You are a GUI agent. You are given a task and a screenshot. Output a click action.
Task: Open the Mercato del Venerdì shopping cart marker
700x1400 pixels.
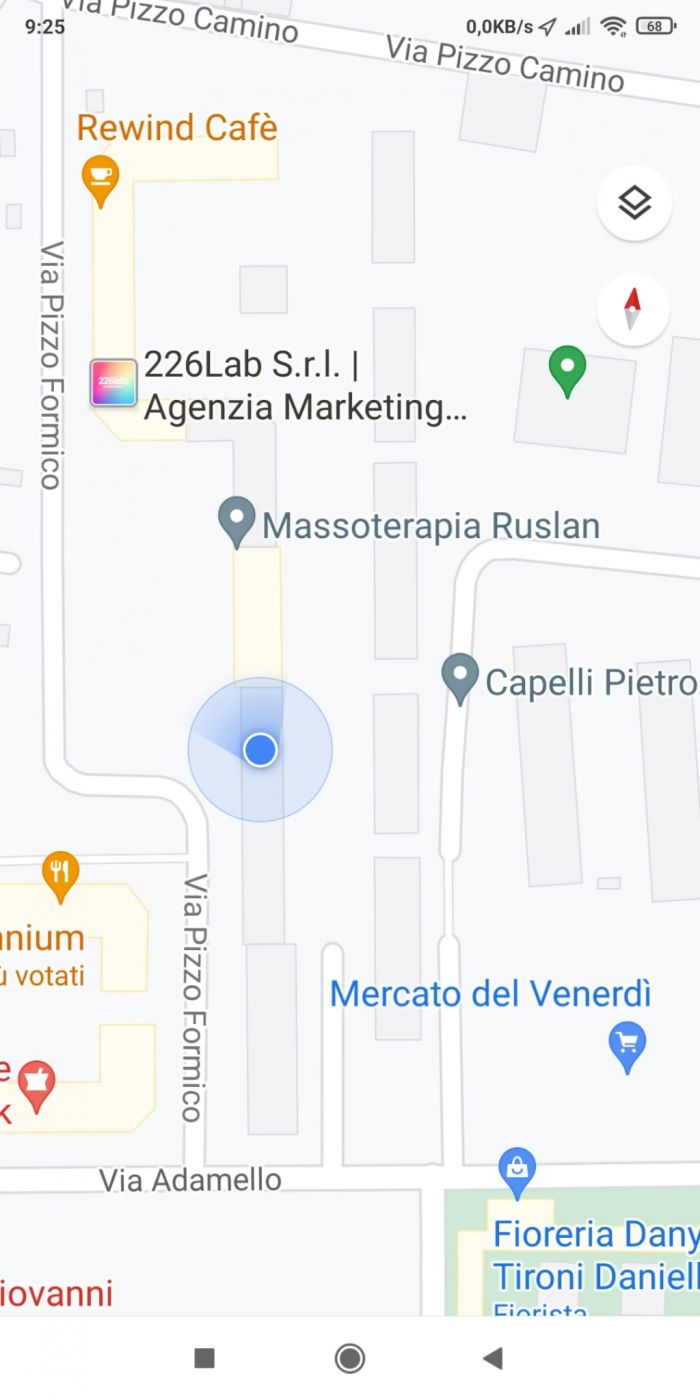click(x=627, y=1047)
